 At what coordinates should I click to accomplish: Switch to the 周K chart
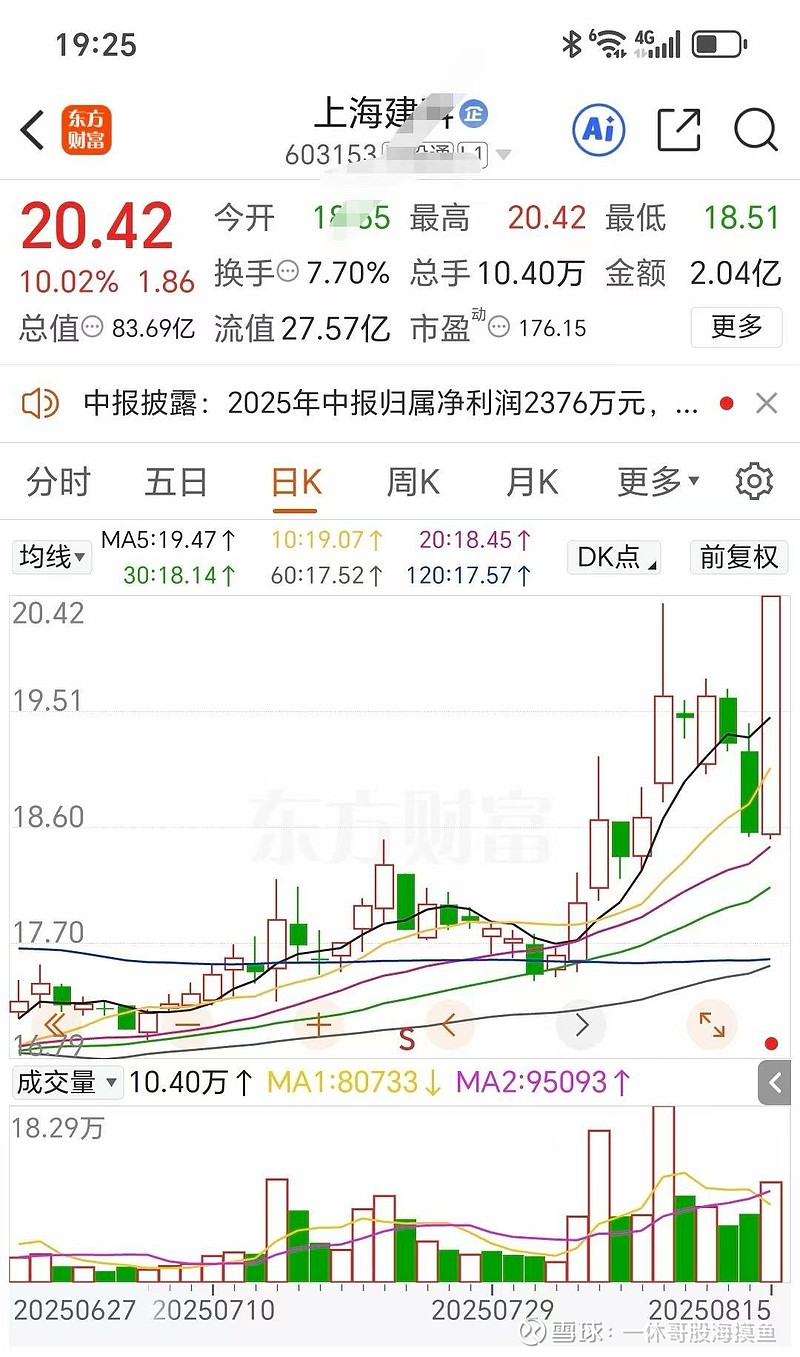click(x=413, y=482)
